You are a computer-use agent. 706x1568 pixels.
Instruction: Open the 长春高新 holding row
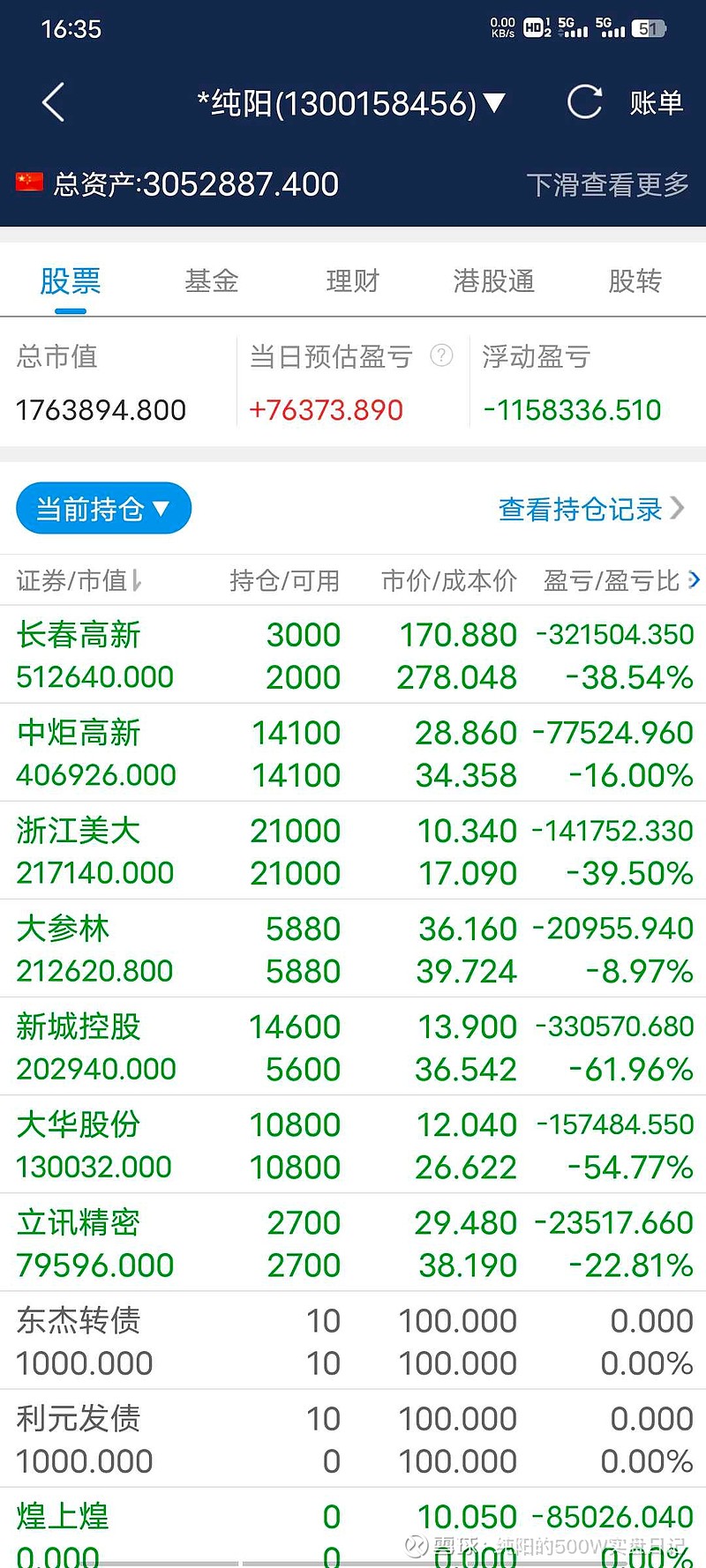[353, 654]
